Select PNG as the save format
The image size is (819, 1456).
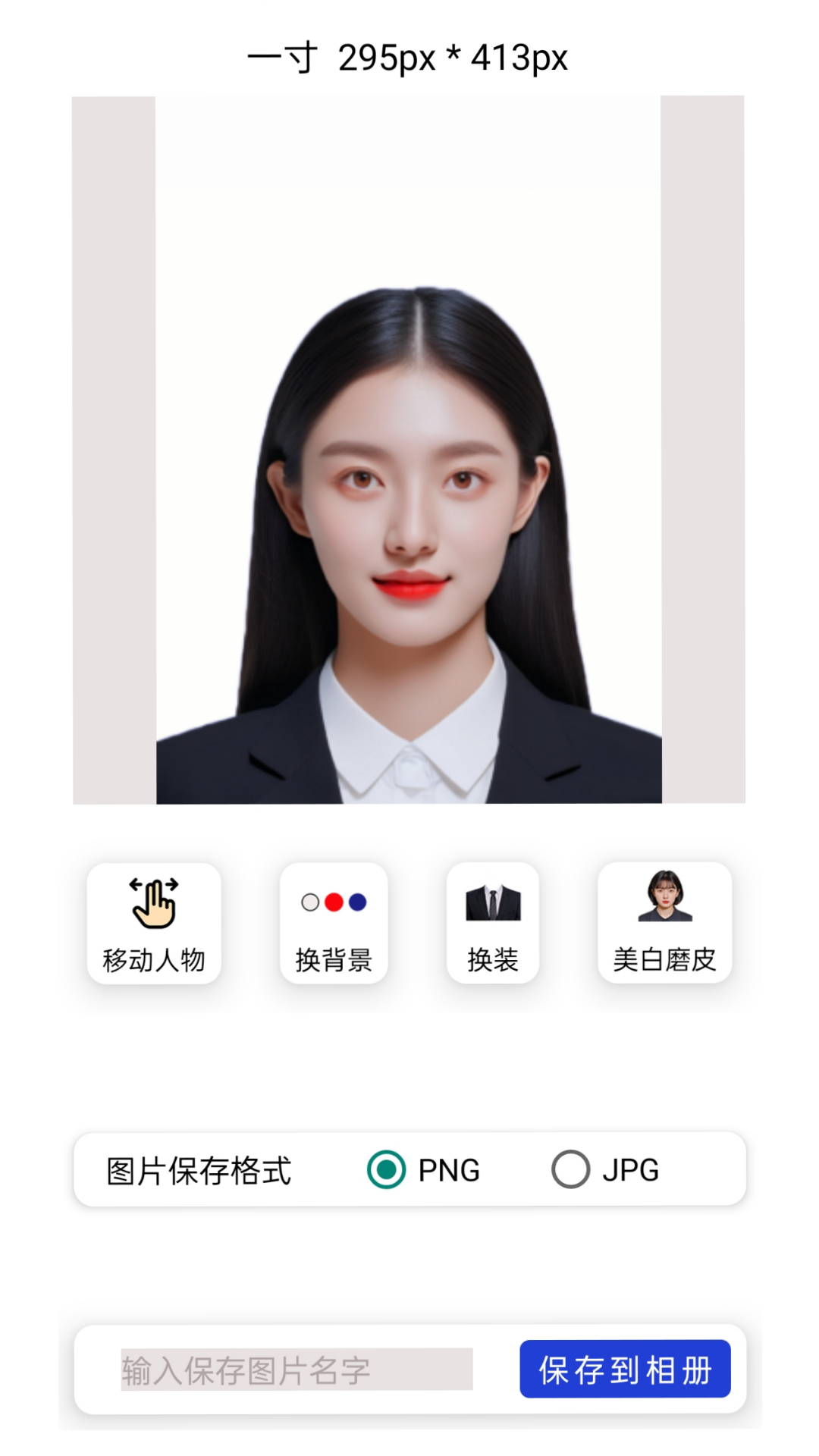click(x=387, y=1169)
